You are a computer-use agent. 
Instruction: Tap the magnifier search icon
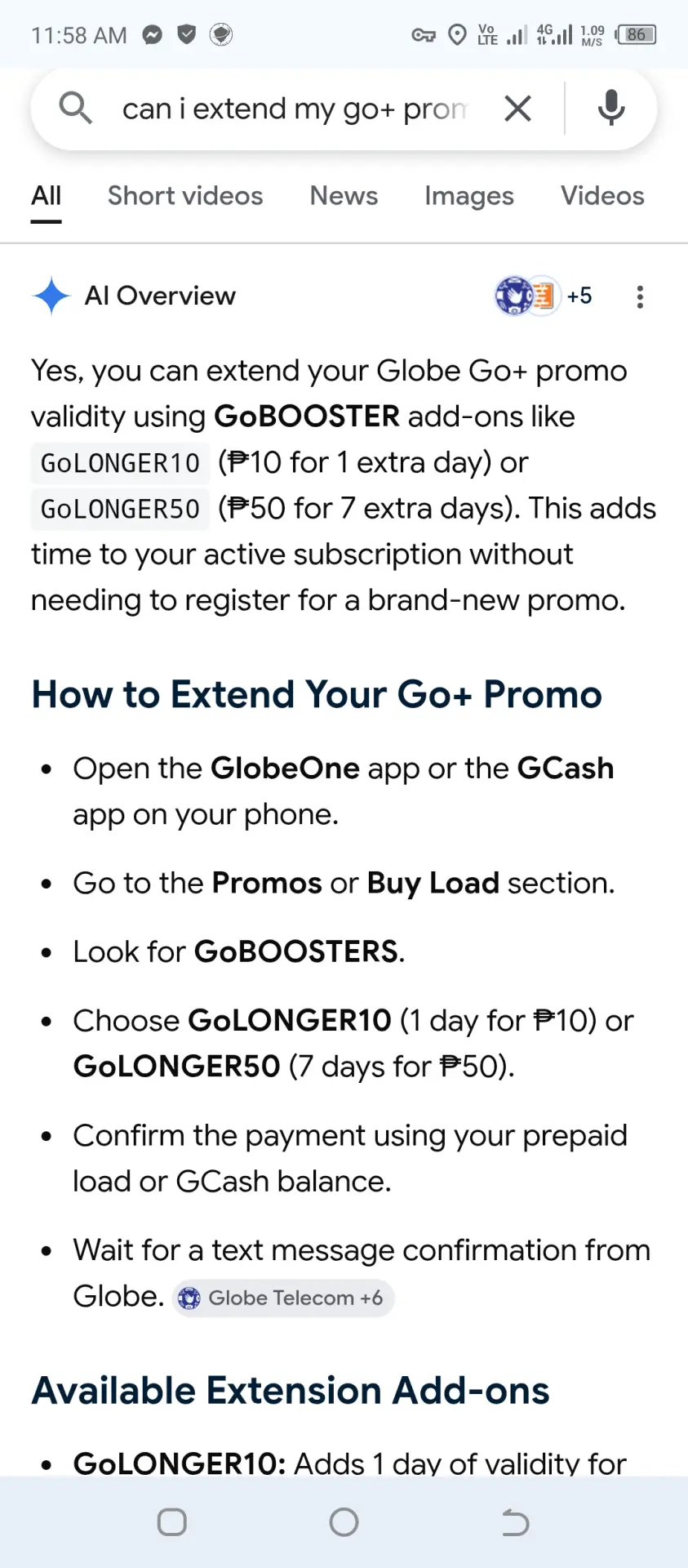point(75,108)
